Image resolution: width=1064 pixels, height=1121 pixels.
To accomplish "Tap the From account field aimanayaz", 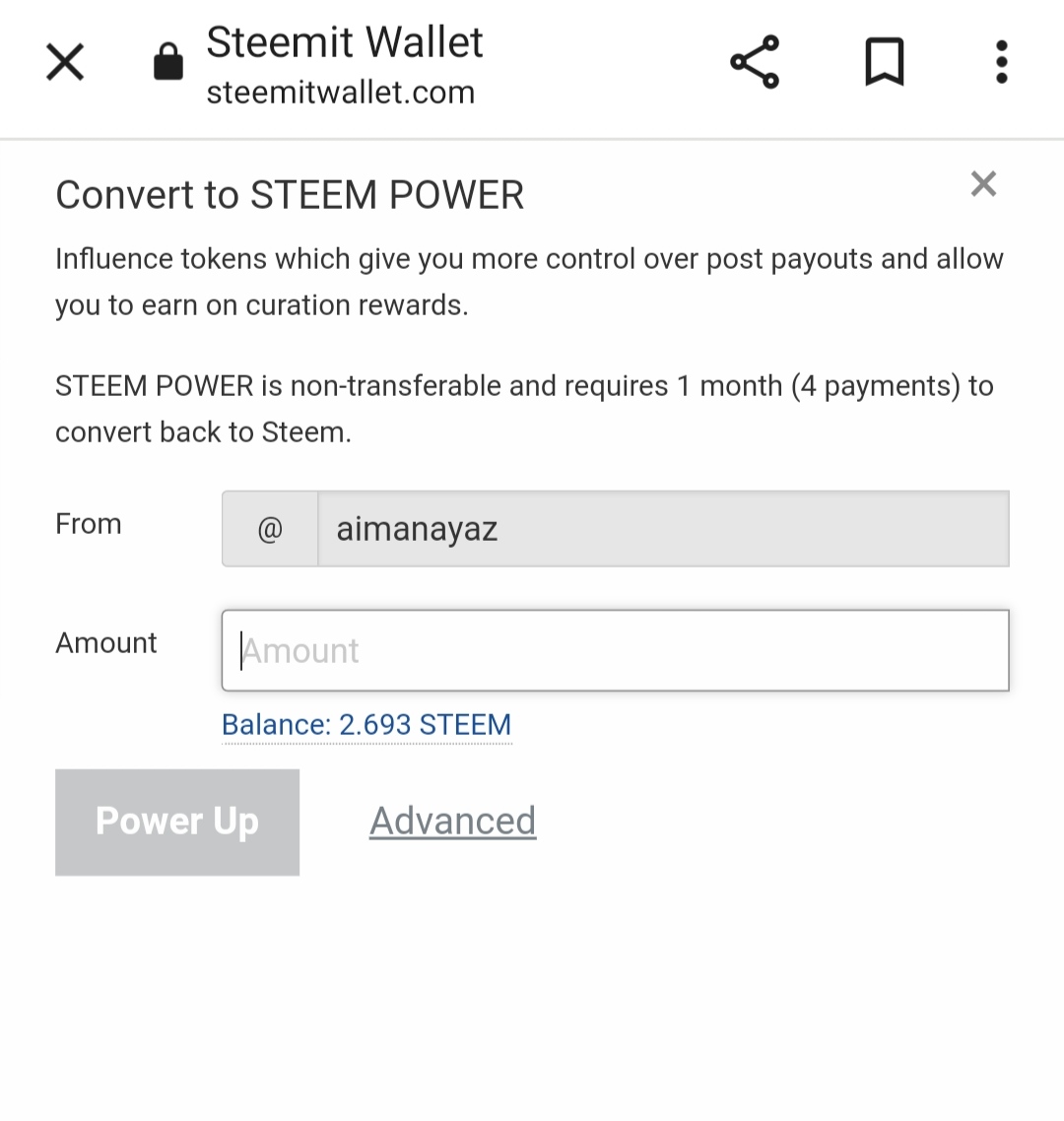I will [x=662, y=529].
